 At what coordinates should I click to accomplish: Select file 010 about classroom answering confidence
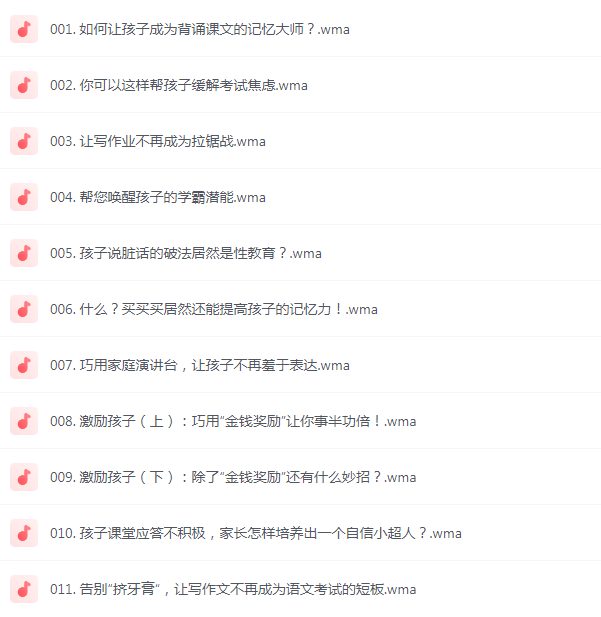click(255, 533)
